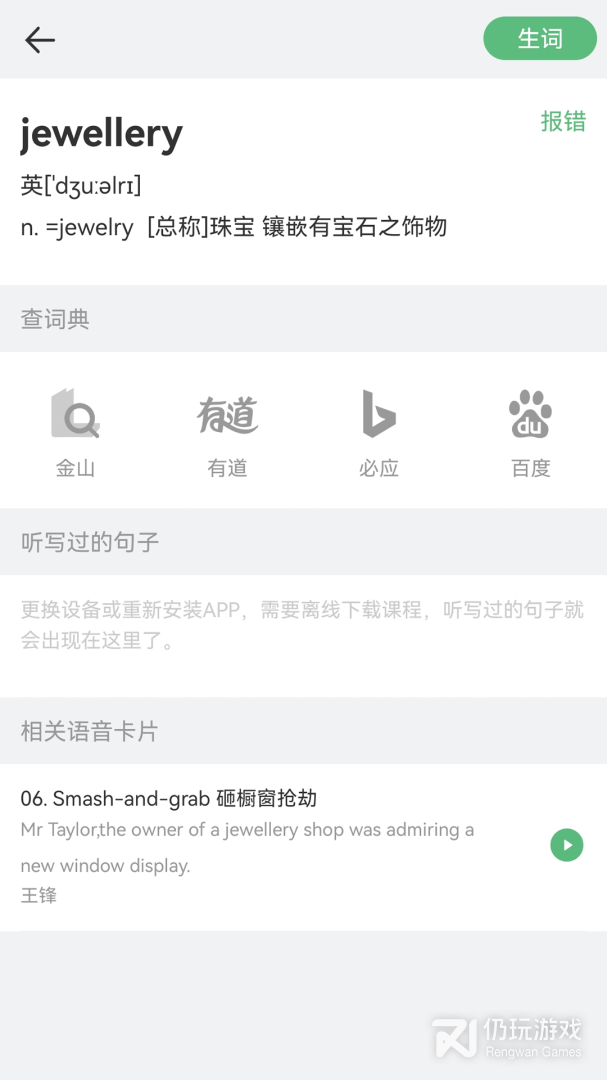Viewport: 607px width, 1080px height.
Task: Look up the word in 金山 dictionary
Action: tap(76, 431)
